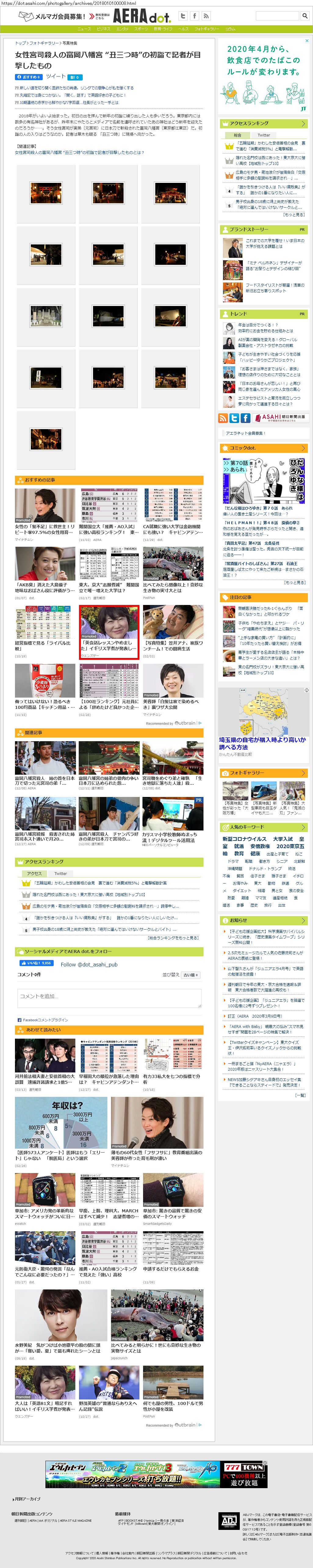313x1568 pixels.
Task: Like the page with いいね！ button
Action: pos(36,963)
